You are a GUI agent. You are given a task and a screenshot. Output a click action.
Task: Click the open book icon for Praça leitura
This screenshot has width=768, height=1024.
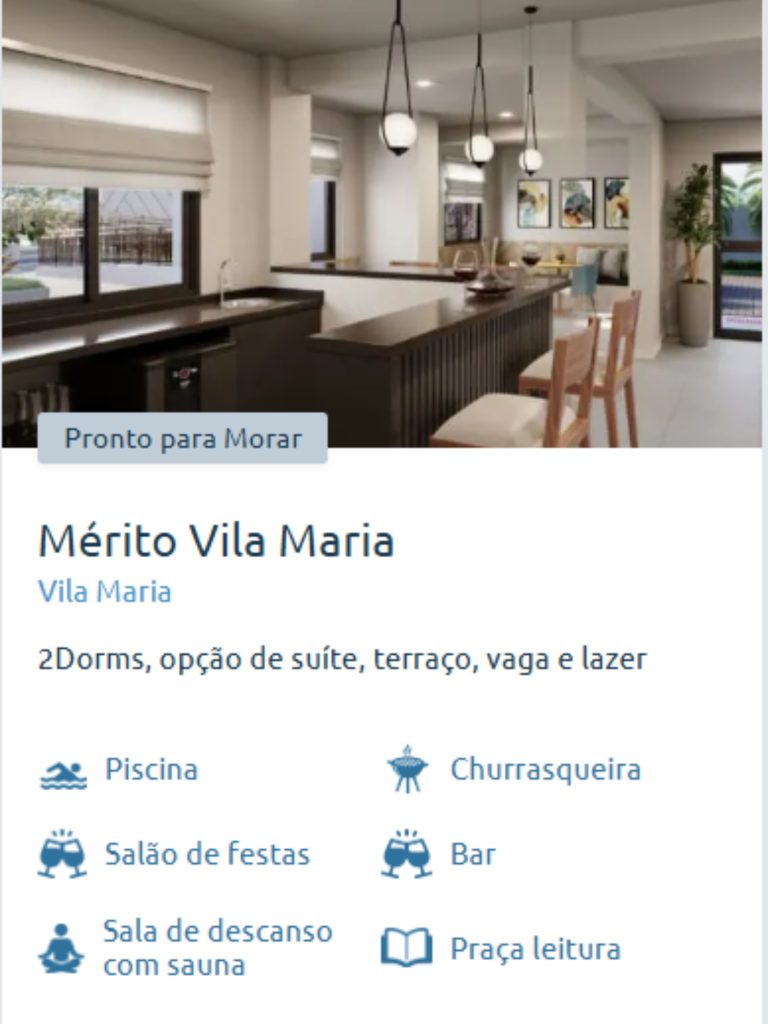[x=407, y=946]
